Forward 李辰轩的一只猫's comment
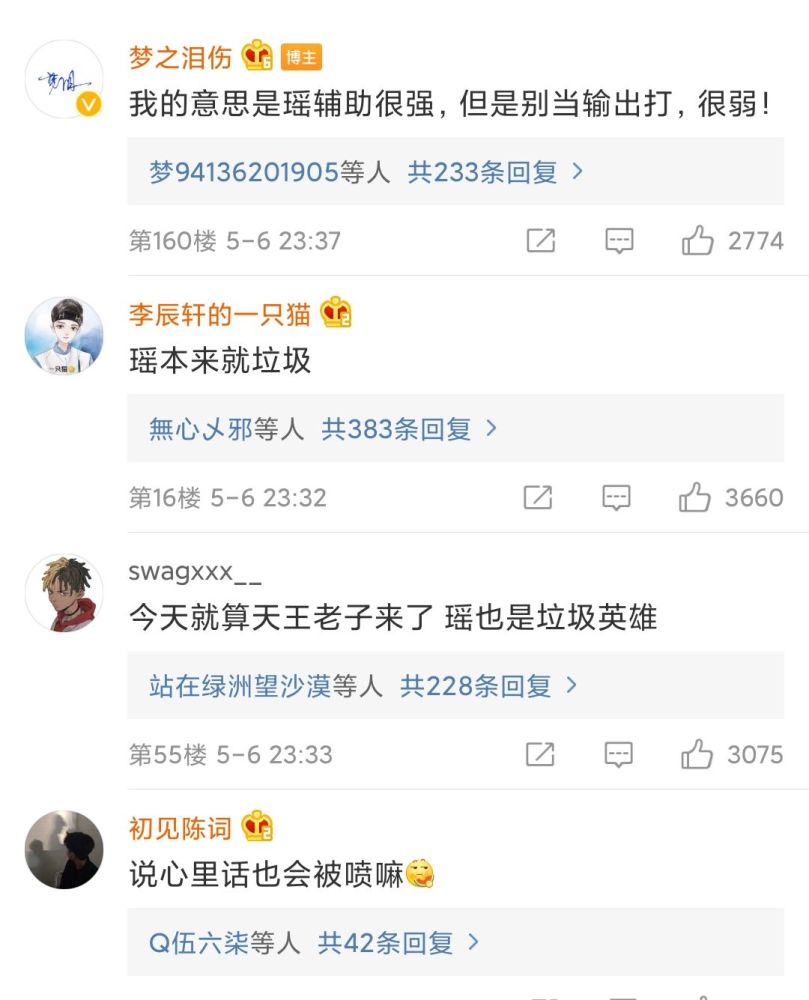Viewport: 809px width, 1000px height. click(x=537, y=497)
